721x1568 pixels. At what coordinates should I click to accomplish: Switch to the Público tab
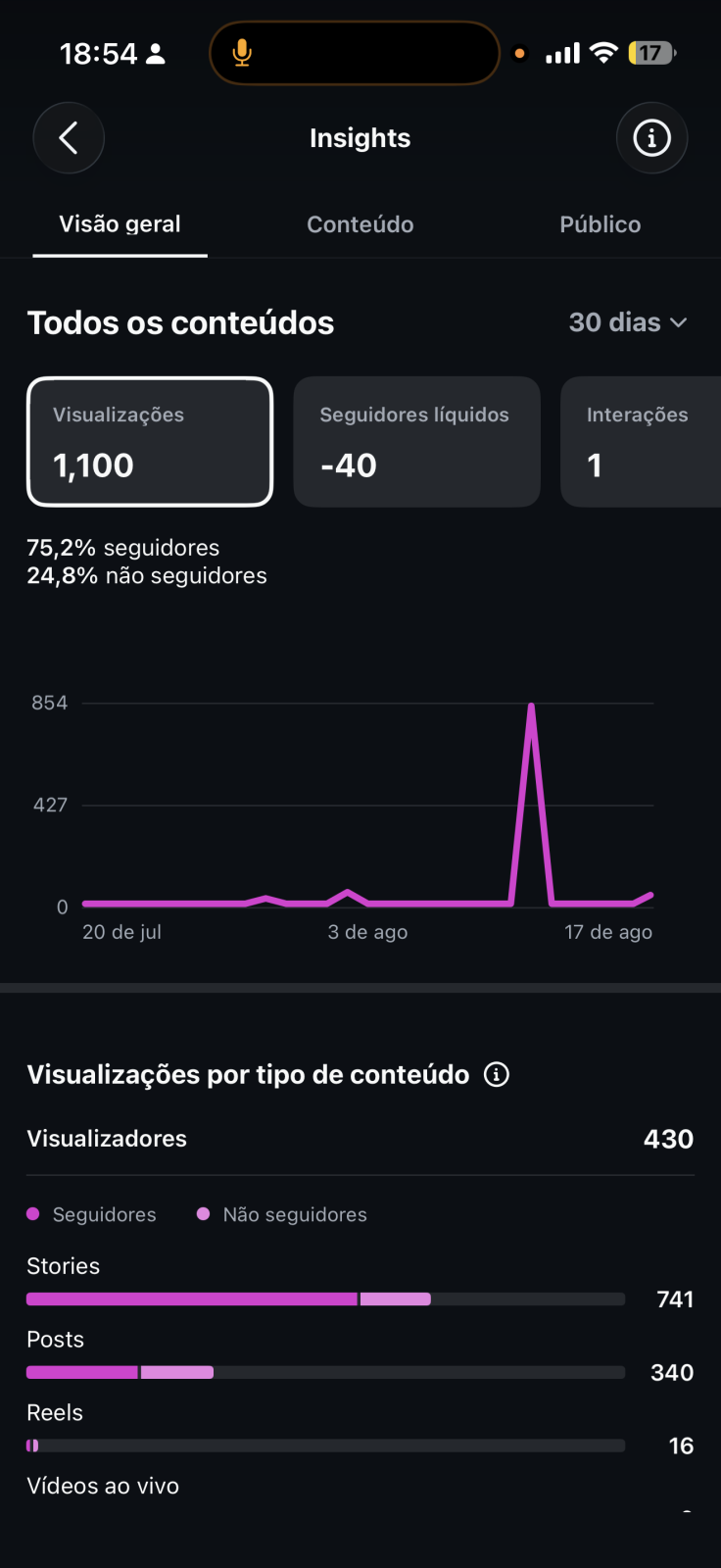pos(601,224)
